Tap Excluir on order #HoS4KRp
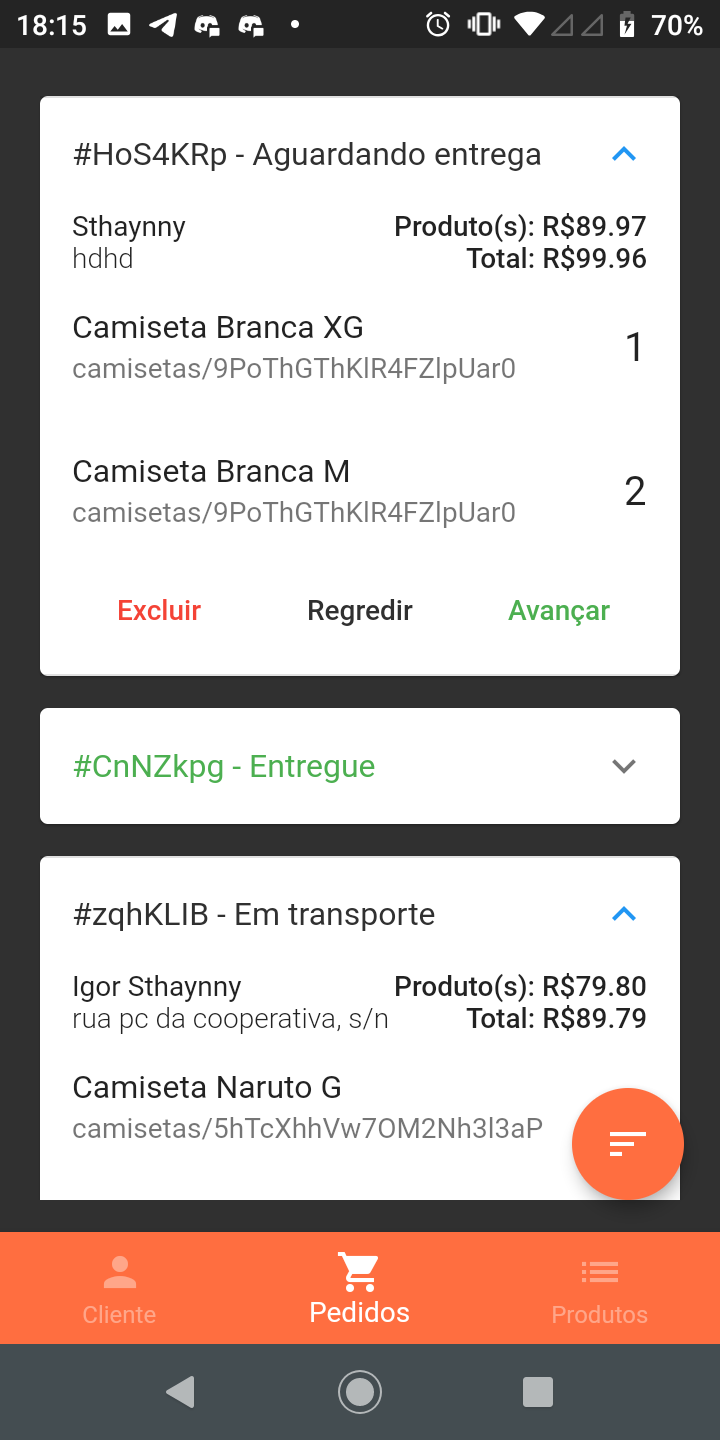 [159, 610]
